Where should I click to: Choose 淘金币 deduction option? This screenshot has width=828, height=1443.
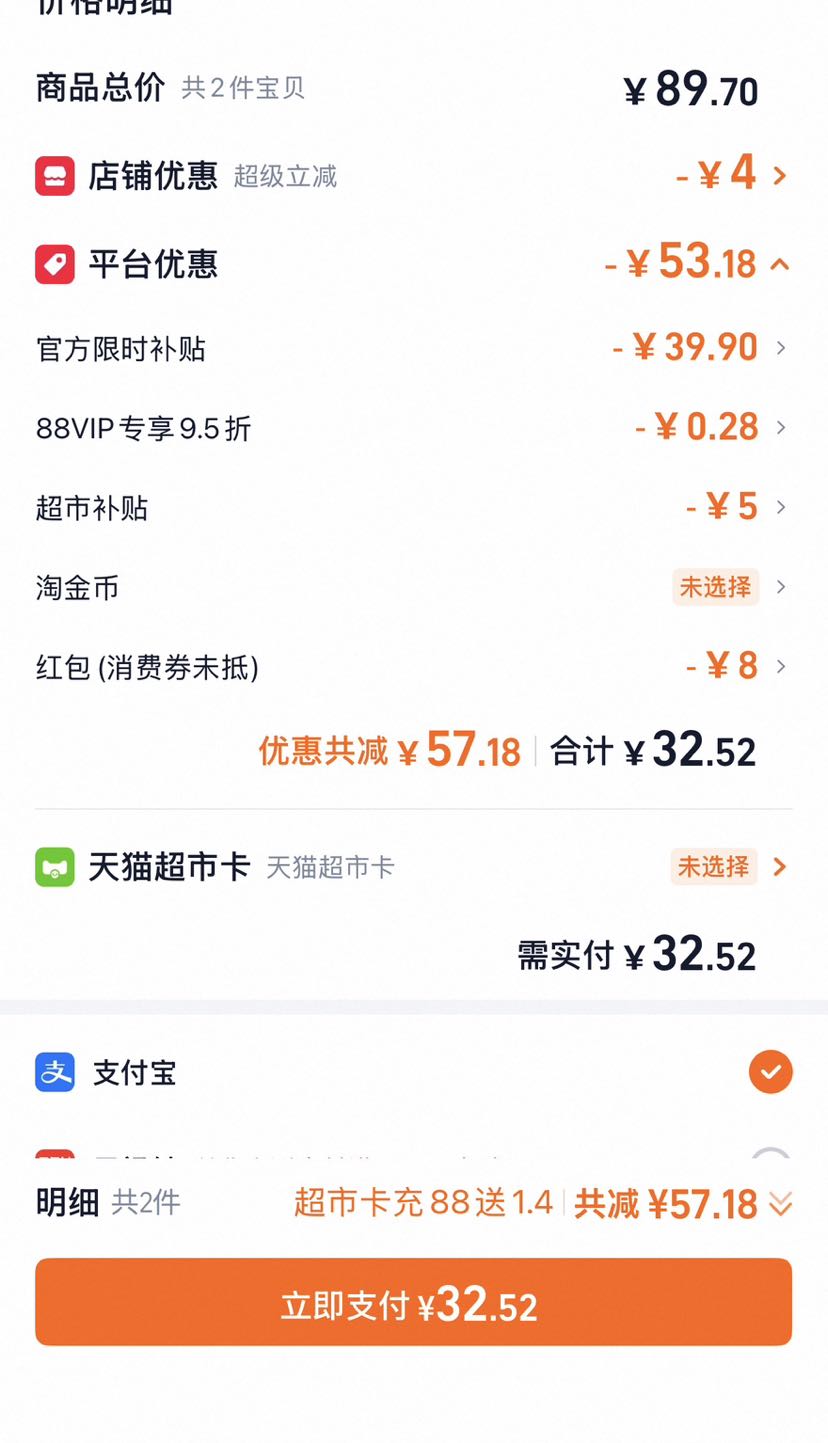[413, 587]
